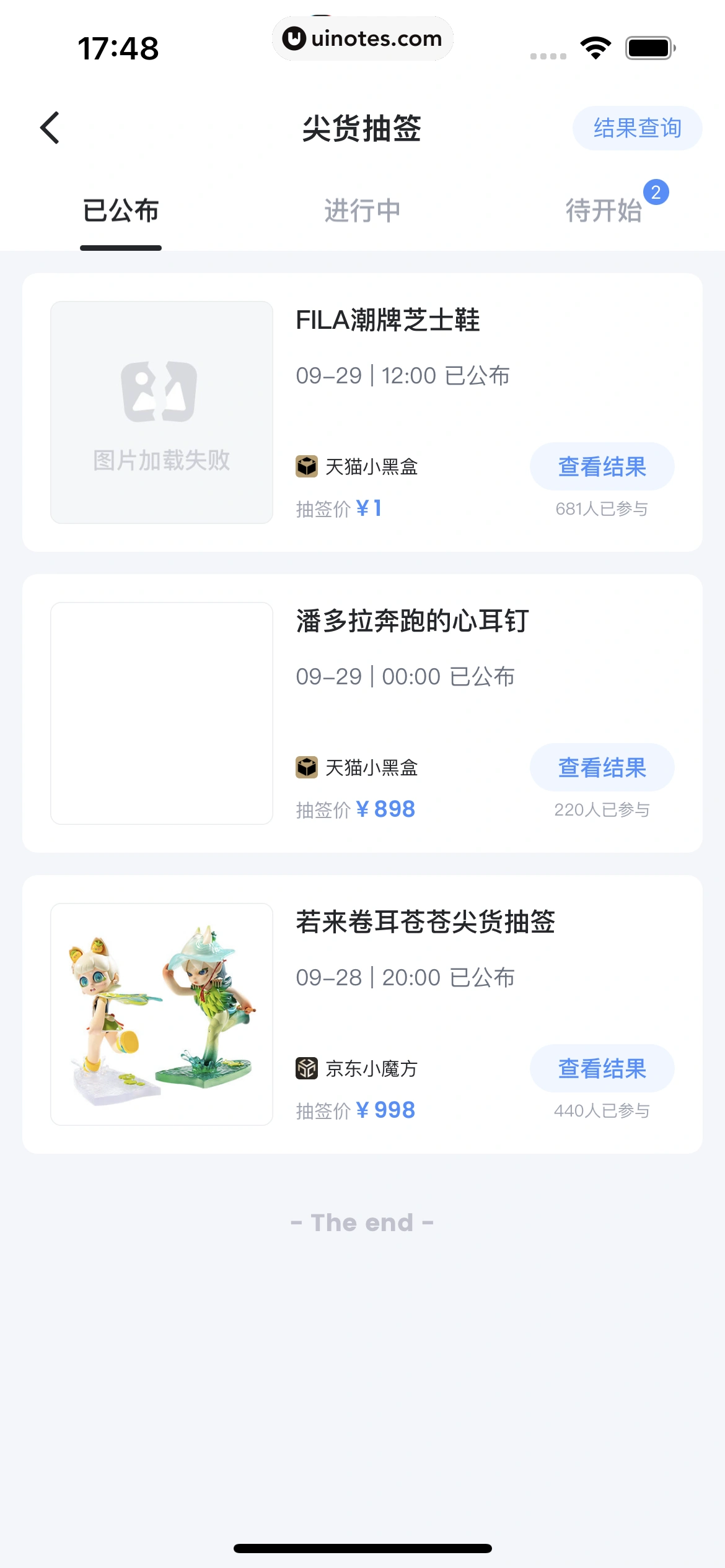Screen dimensions: 725x1568
Task: View results for FILA潮牌芝士鞋
Action: coord(602,467)
